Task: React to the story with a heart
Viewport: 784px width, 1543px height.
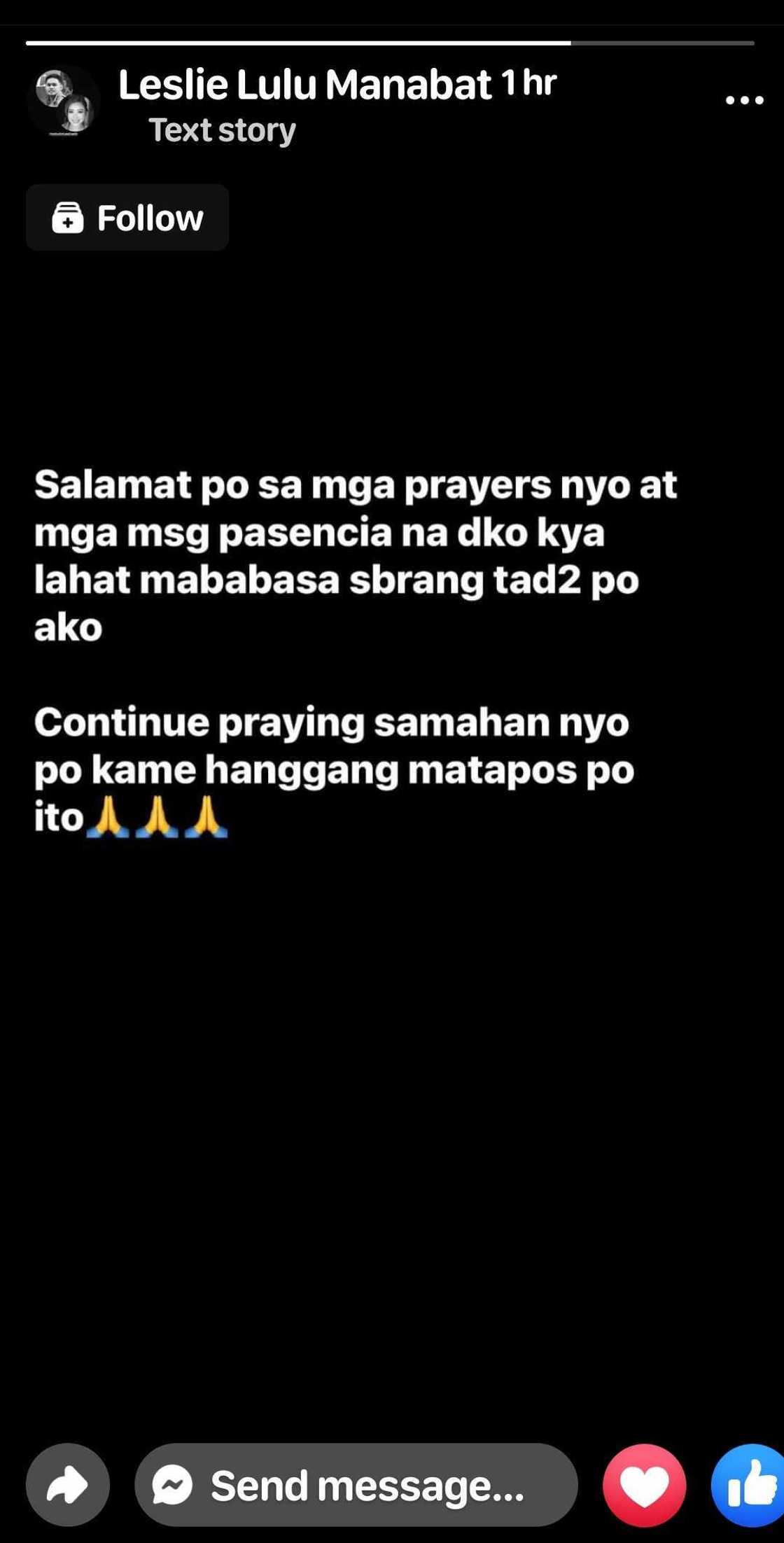Action: (x=644, y=1485)
